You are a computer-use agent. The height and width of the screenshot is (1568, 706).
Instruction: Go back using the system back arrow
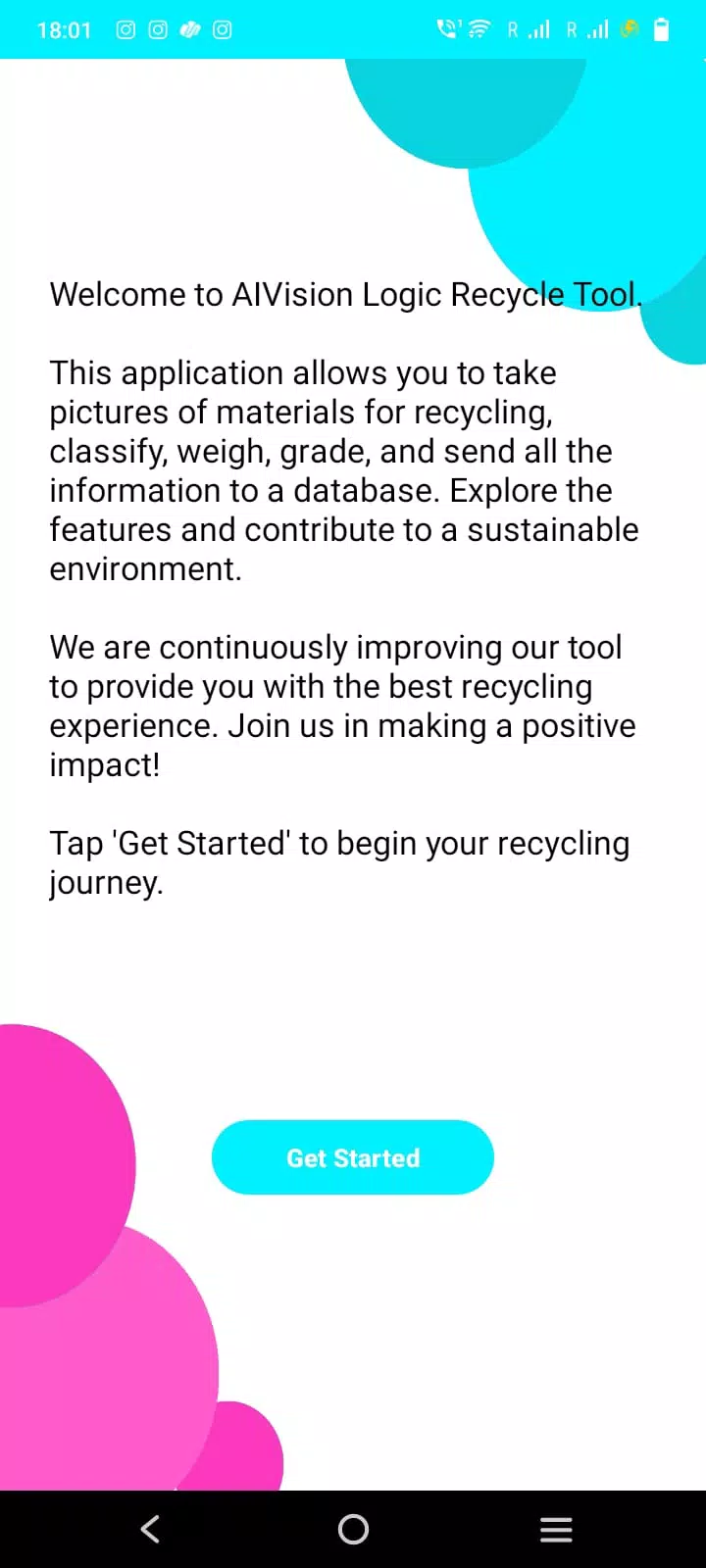coord(150,1529)
